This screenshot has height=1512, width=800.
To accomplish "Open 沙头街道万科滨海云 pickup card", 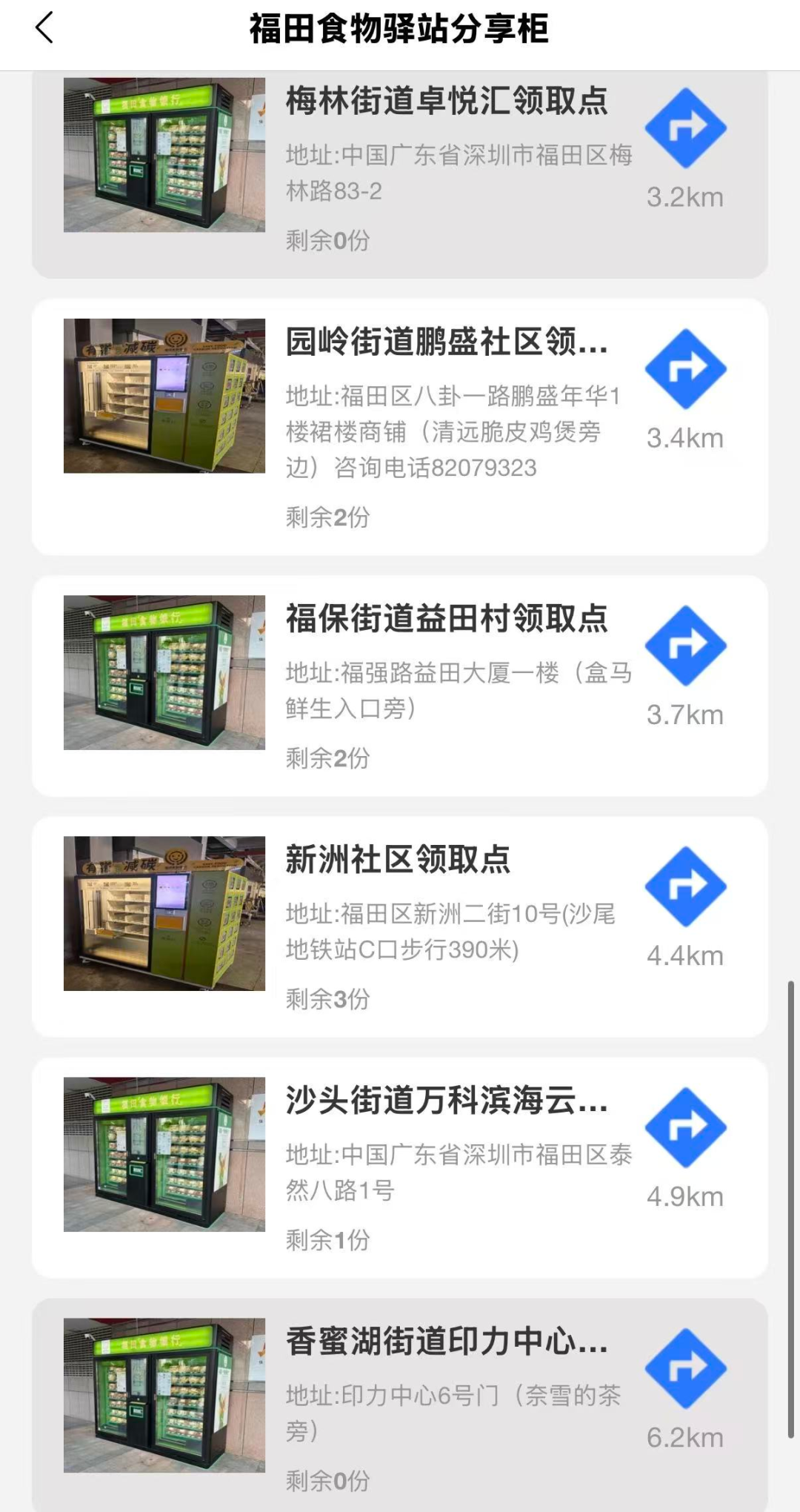I will coord(446,1101).
